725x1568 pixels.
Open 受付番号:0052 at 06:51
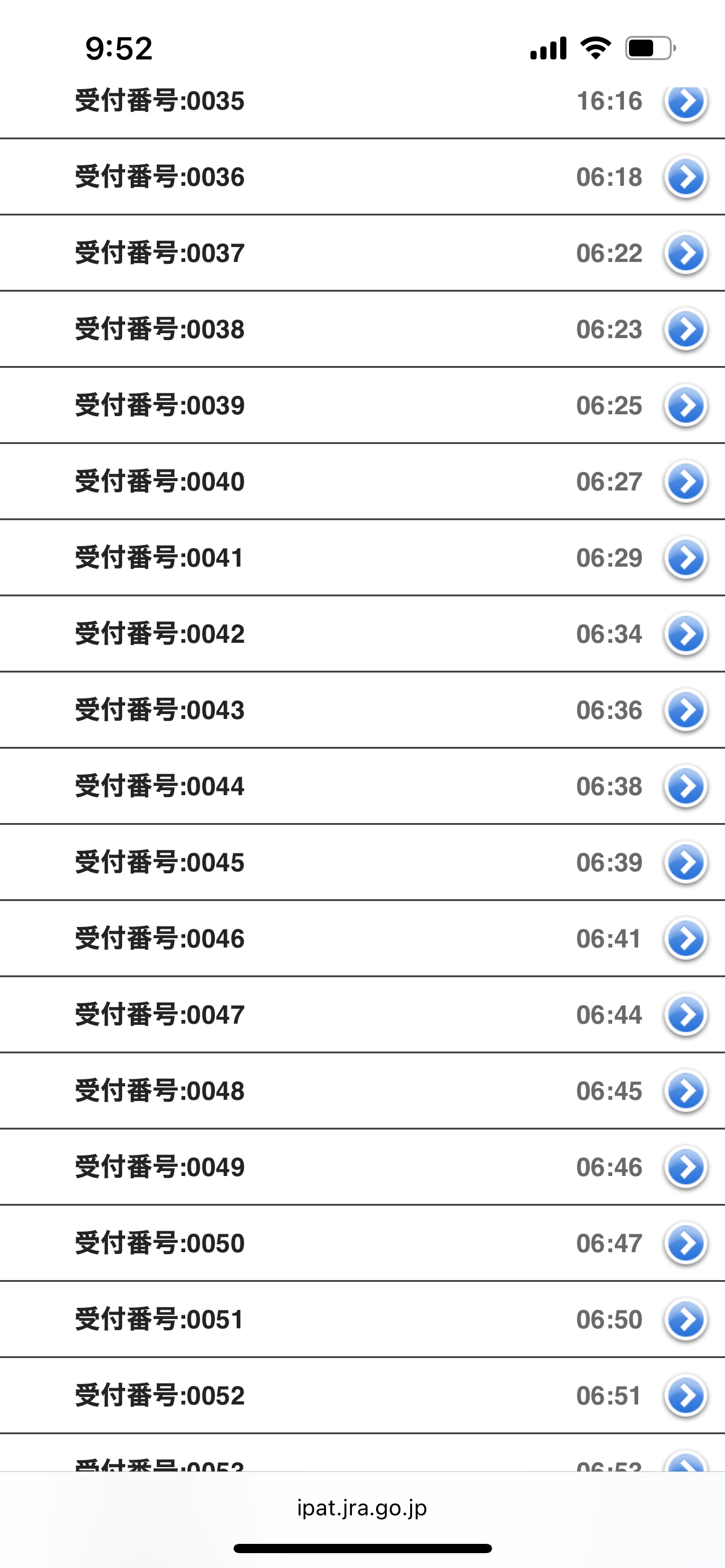(x=362, y=1396)
